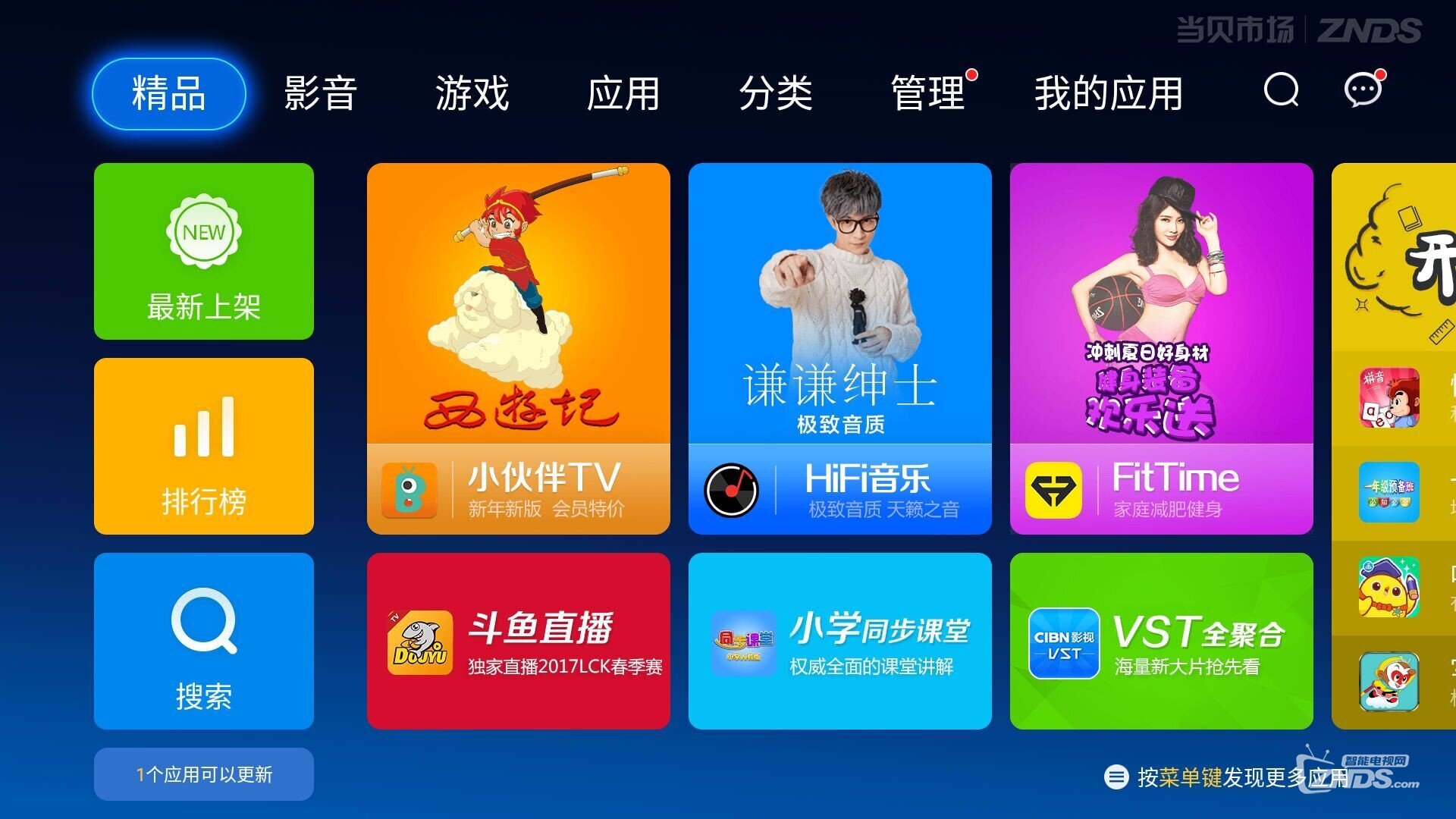Open the 斗鱼直播 card
Screen dimensions: 1456x819
[519, 641]
